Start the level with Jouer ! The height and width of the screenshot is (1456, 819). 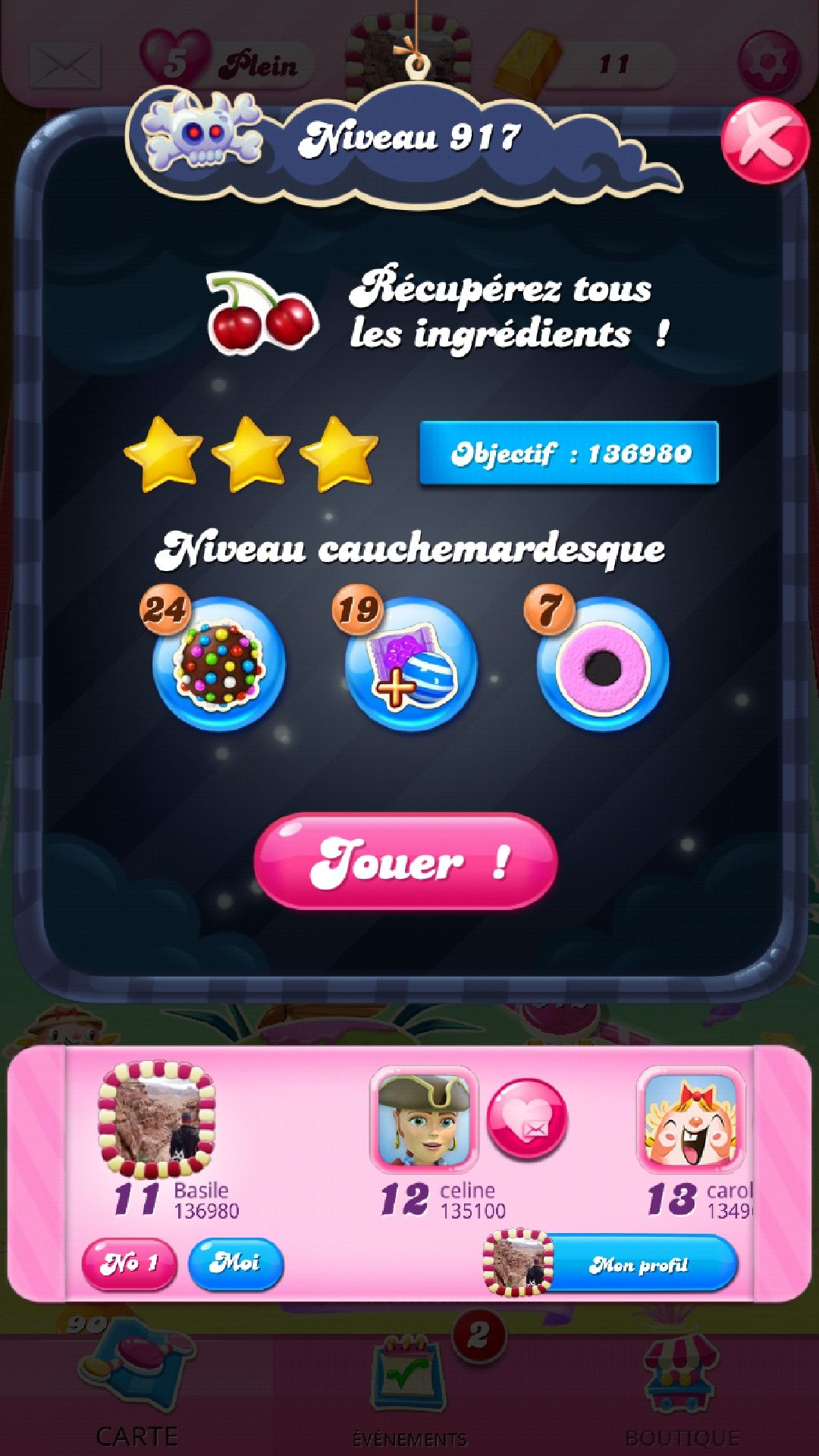click(x=406, y=861)
